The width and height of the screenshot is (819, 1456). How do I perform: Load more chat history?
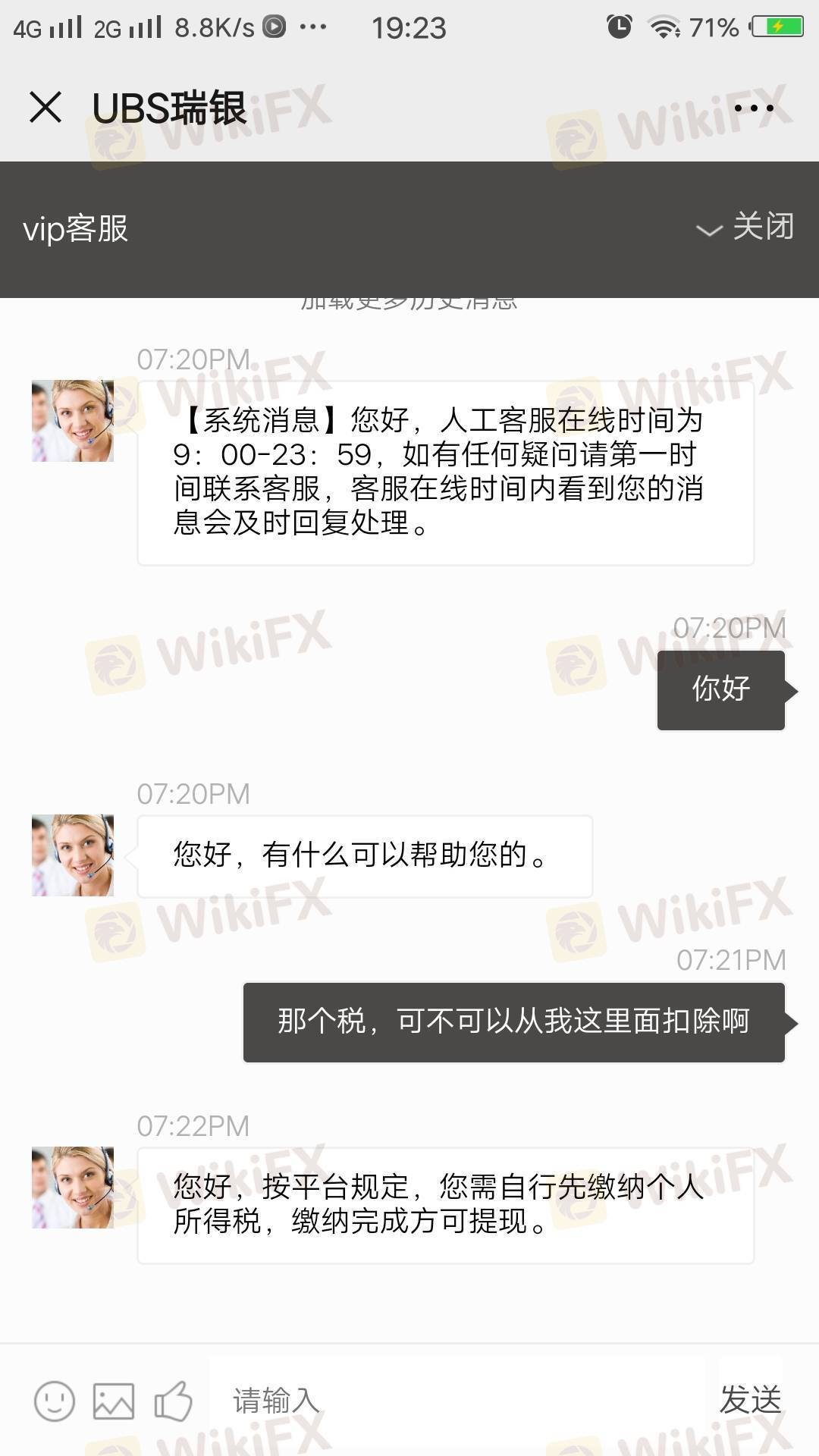point(409,304)
